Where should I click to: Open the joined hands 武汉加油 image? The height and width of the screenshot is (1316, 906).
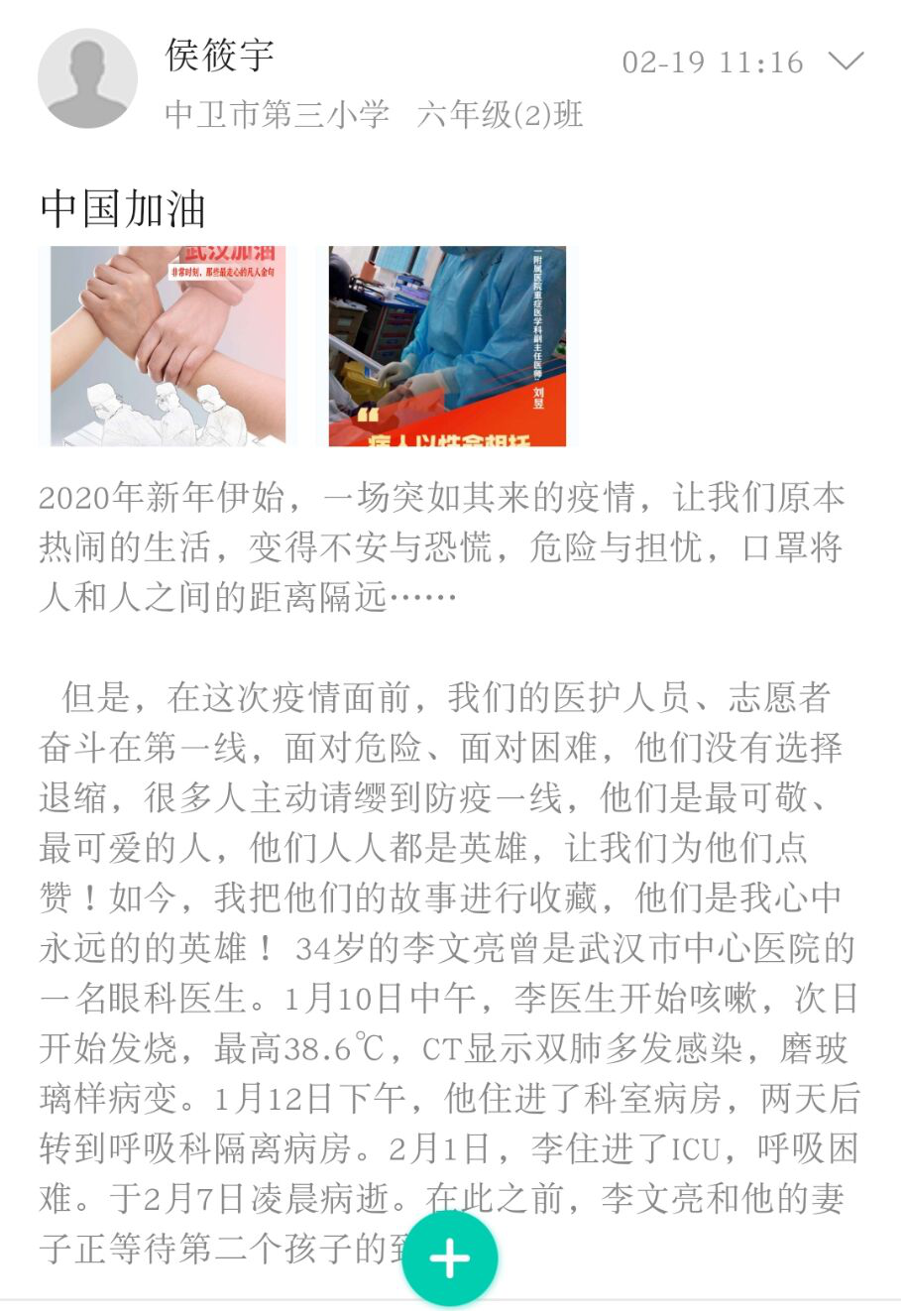tap(168, 345)
